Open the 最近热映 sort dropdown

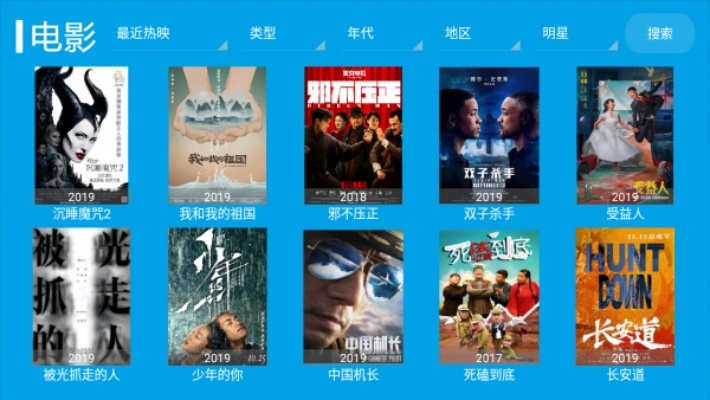coord(170,34)
